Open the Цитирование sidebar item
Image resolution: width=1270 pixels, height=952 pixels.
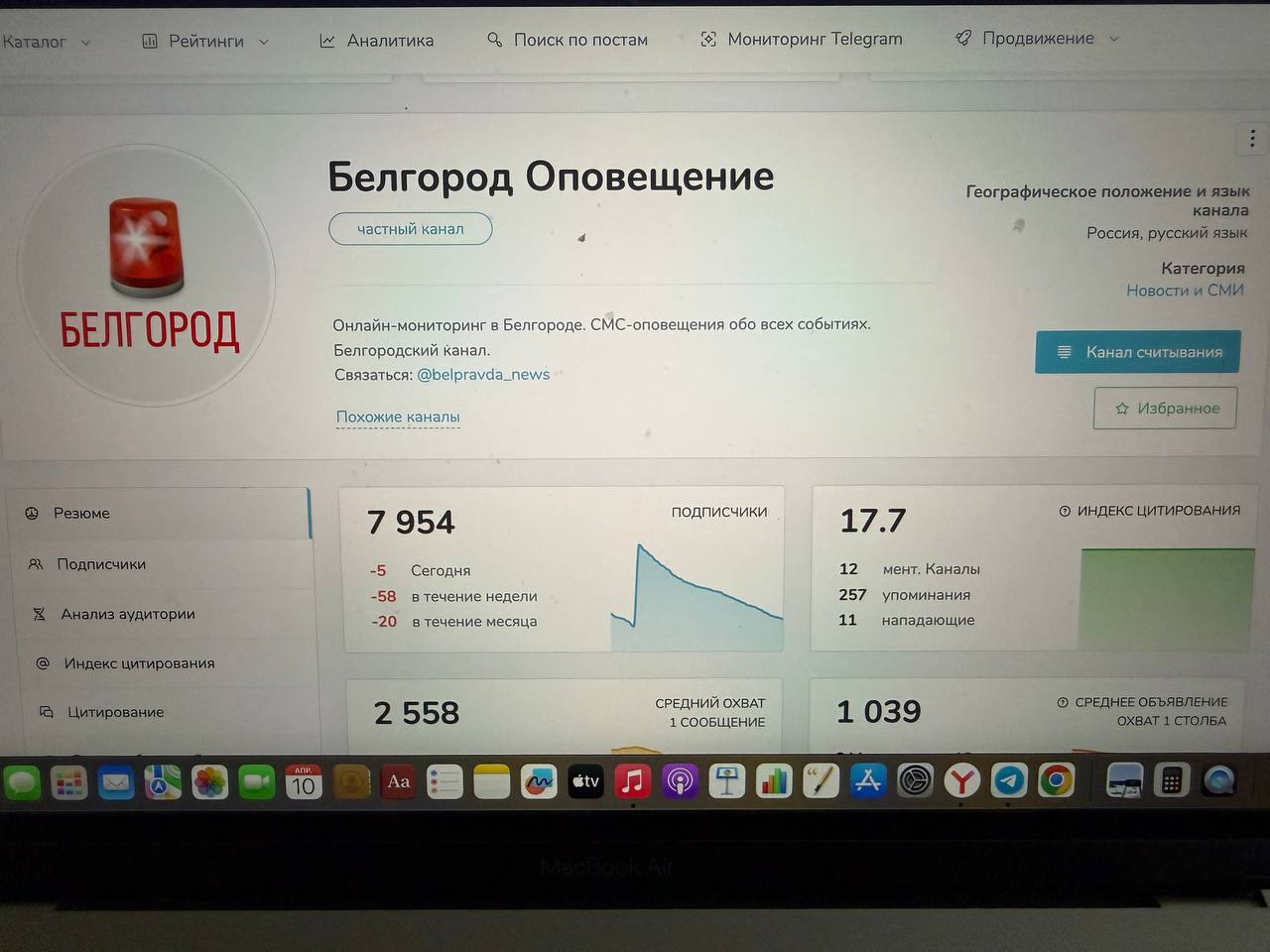click(115, 712)
